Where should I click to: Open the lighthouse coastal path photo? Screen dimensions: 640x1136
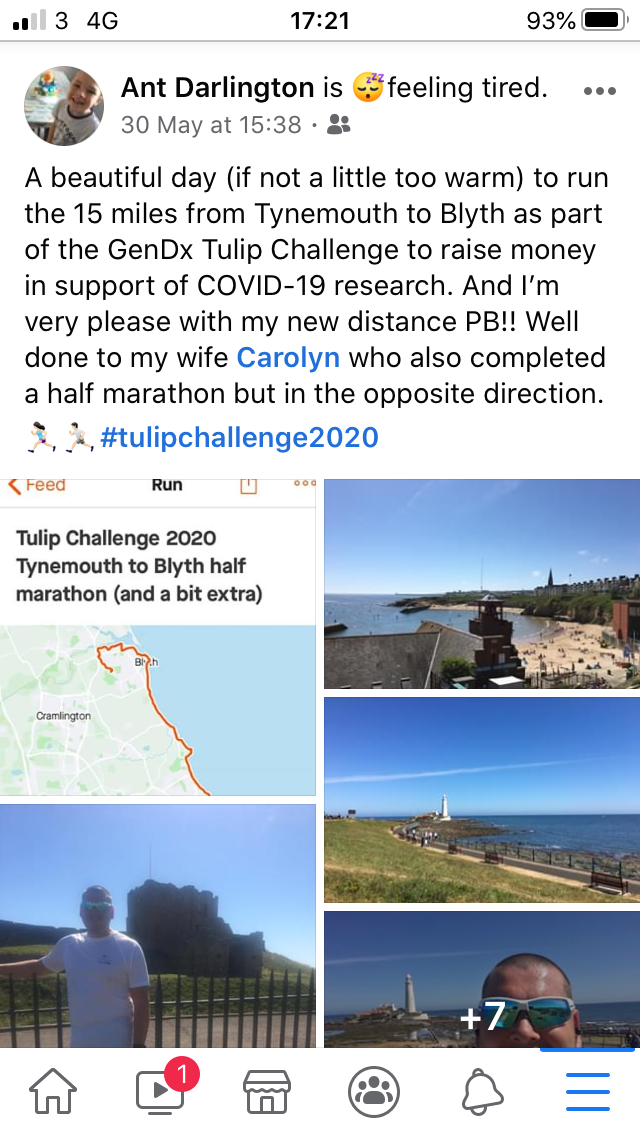pyautogui.click(x=482, y=800)
